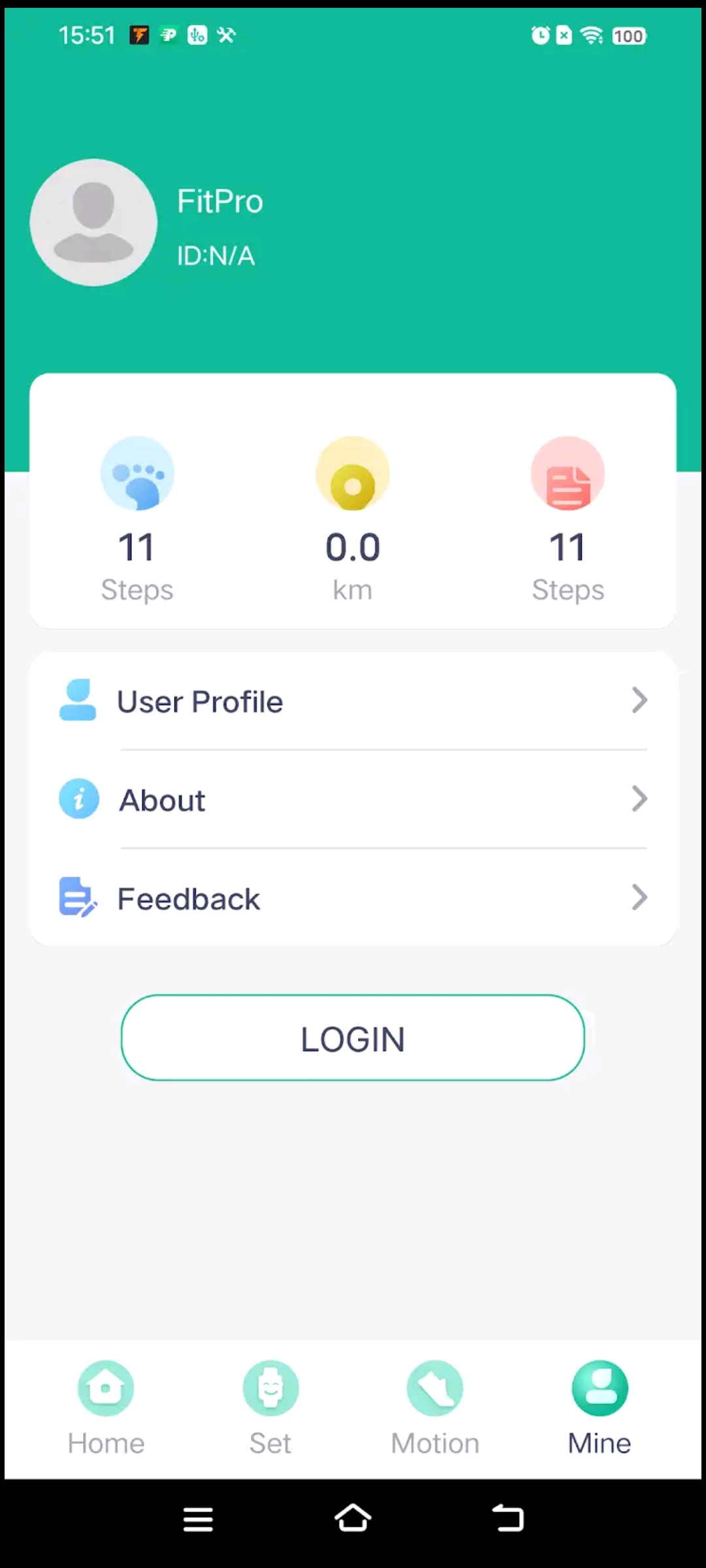Go back using the system back button
706x1568 pixels.
pos(508,1518)
